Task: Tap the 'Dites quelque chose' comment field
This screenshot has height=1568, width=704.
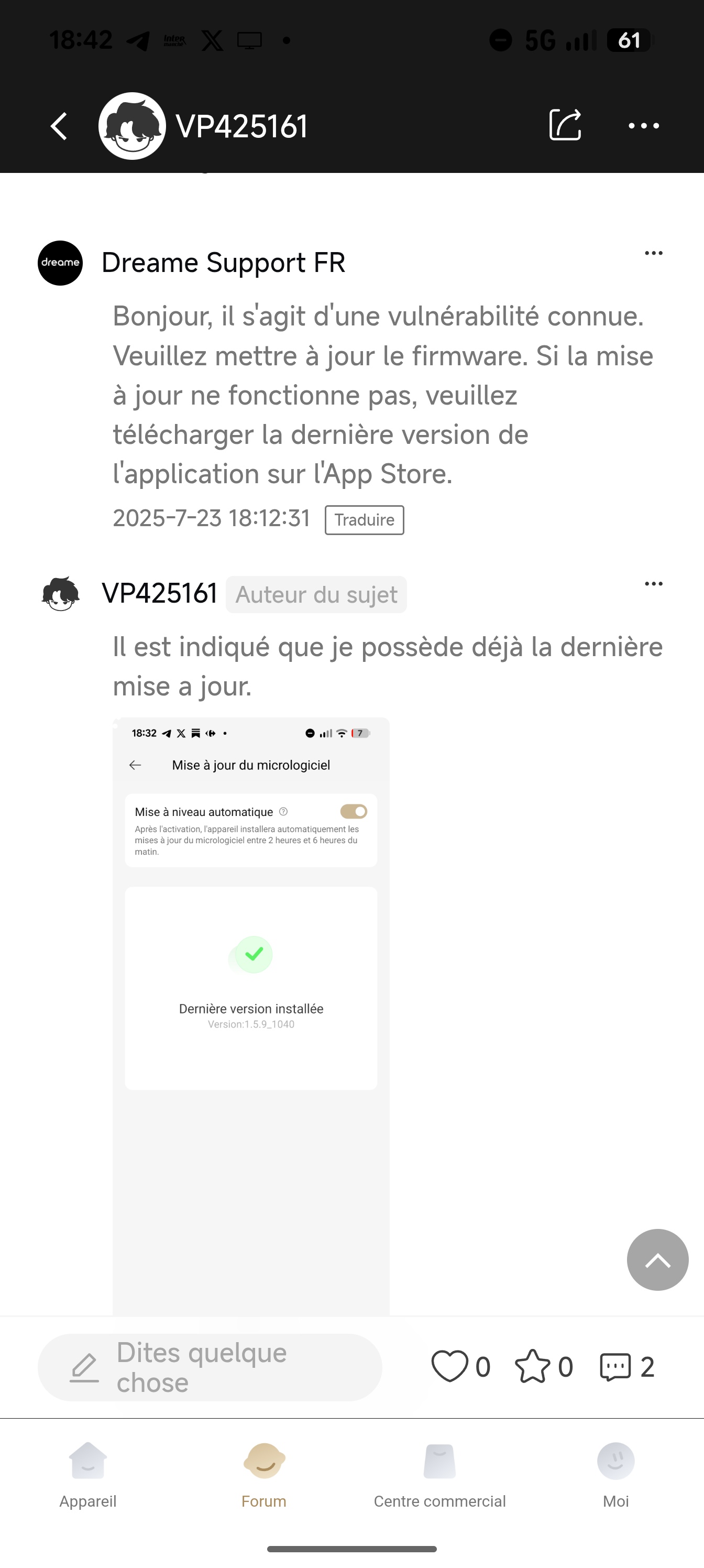Action: [x=210, y=1367]
